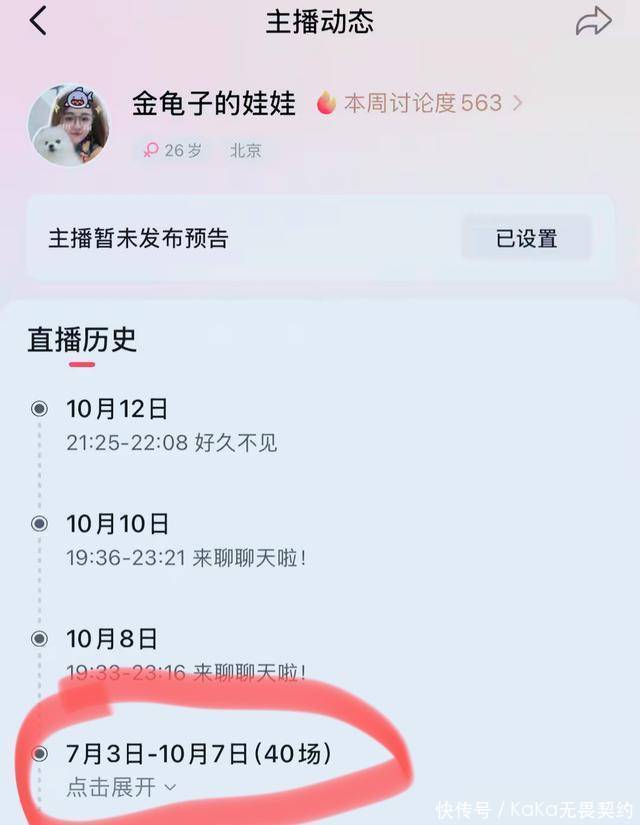640x825 pixels.
Task: Share this streamer's activity page
Action: (x=593, y=22)
